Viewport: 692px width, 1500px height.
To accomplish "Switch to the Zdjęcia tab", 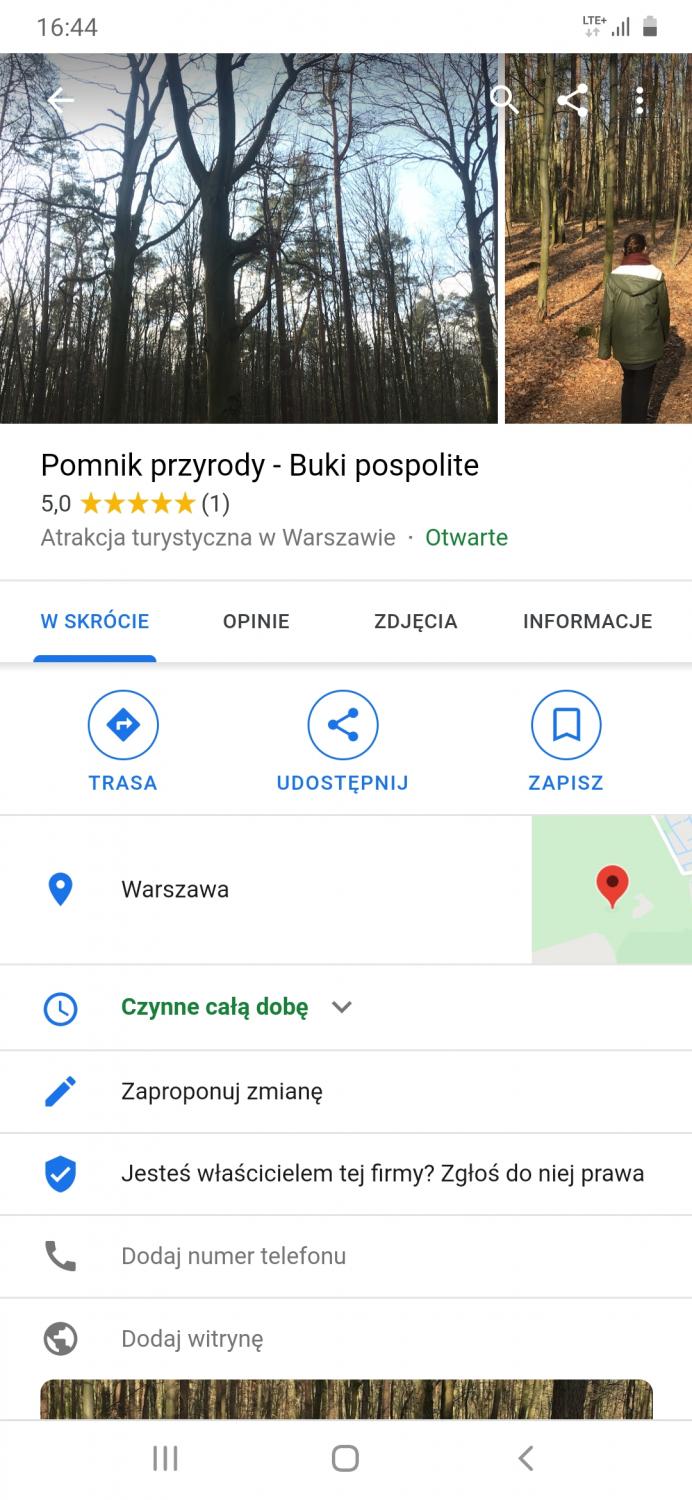I will tap(415, 621).
